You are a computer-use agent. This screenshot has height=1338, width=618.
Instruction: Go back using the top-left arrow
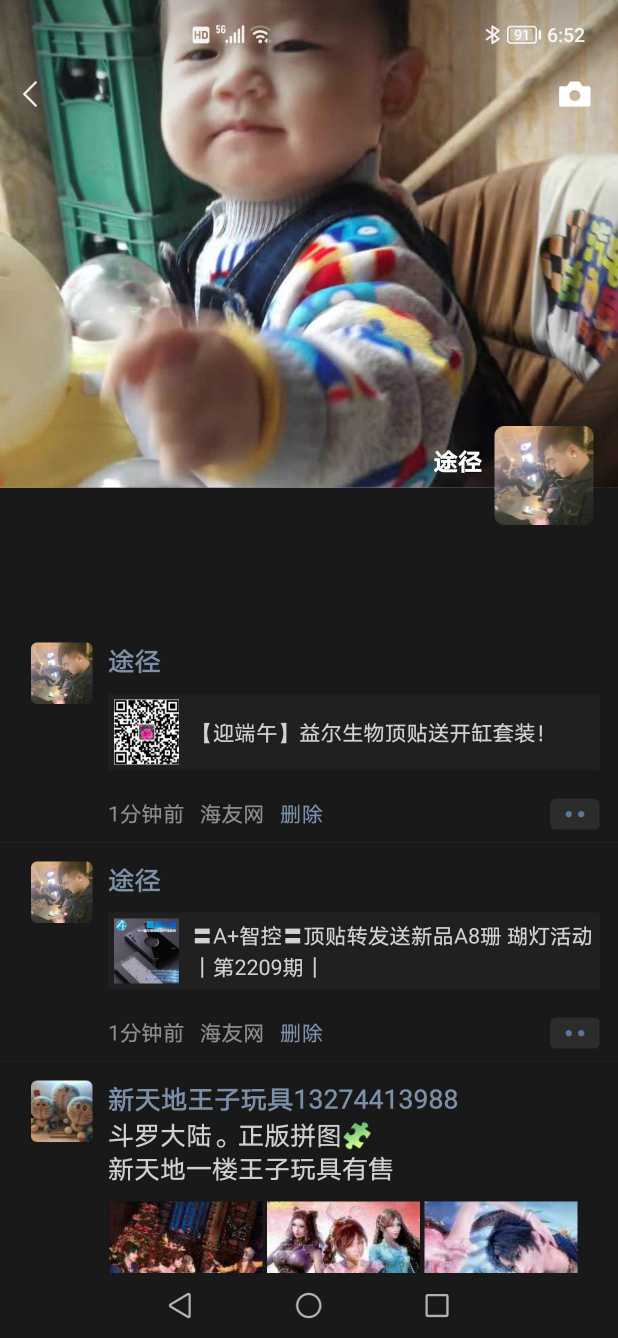pyautogui.click(x=30, y=95)
